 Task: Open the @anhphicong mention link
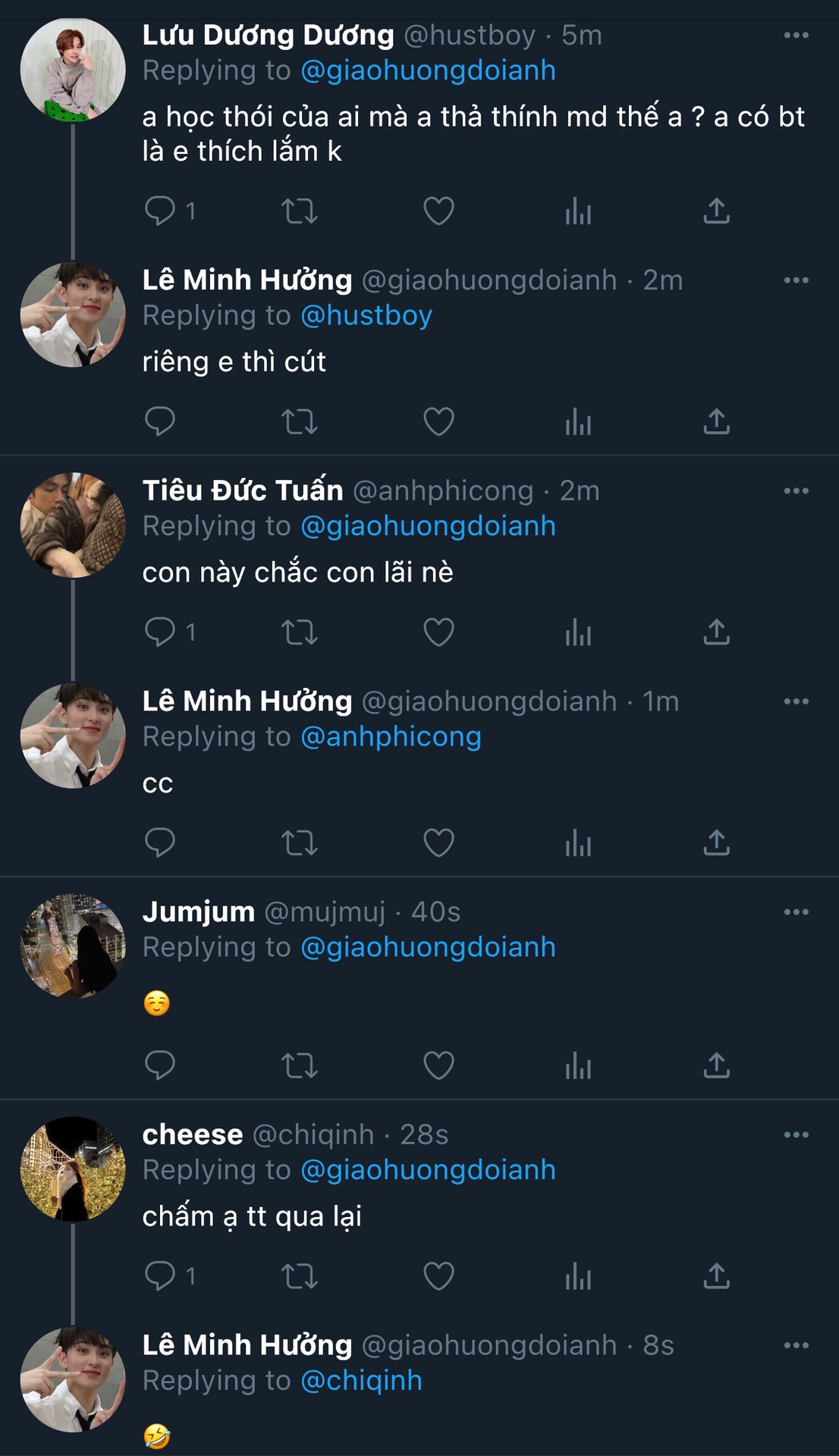click(x=391, y=737)
